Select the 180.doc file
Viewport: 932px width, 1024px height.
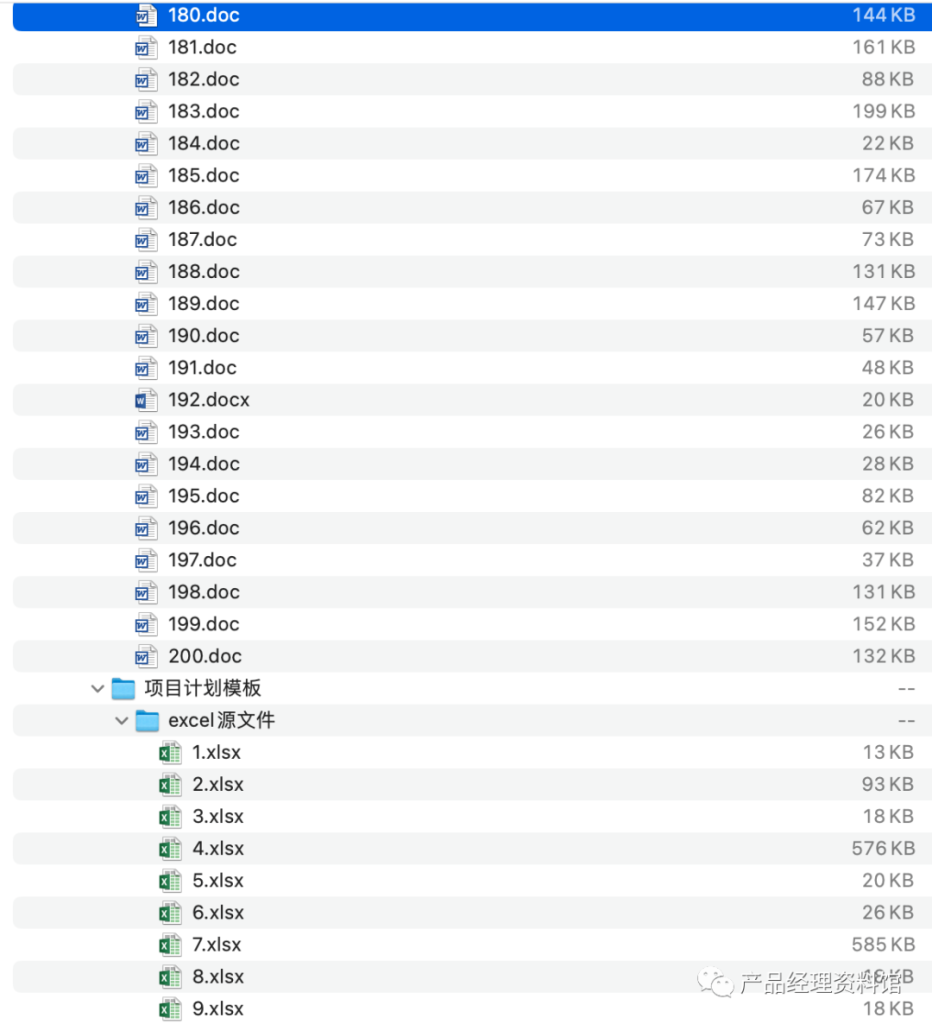point(203,15)
